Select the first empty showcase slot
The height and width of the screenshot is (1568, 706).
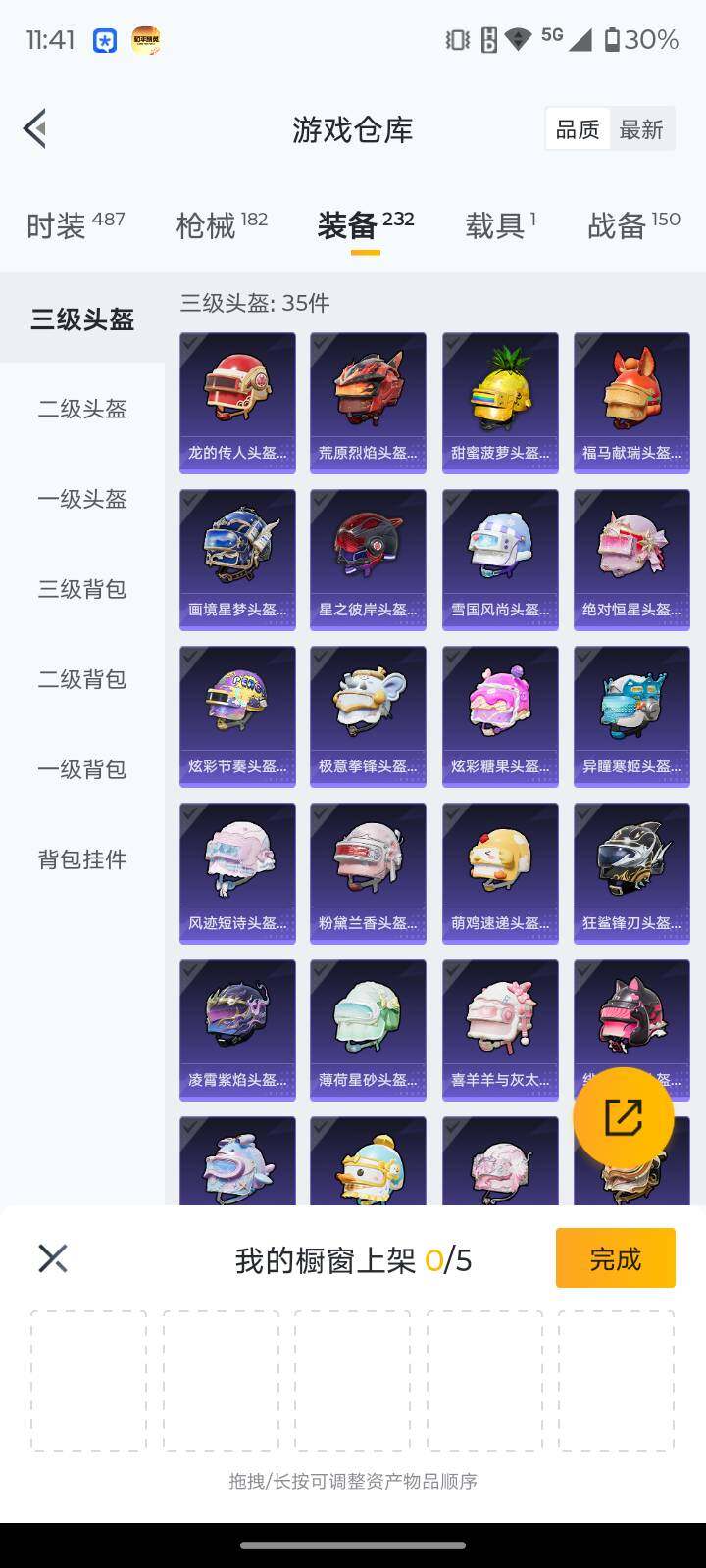click(88, 1382)
